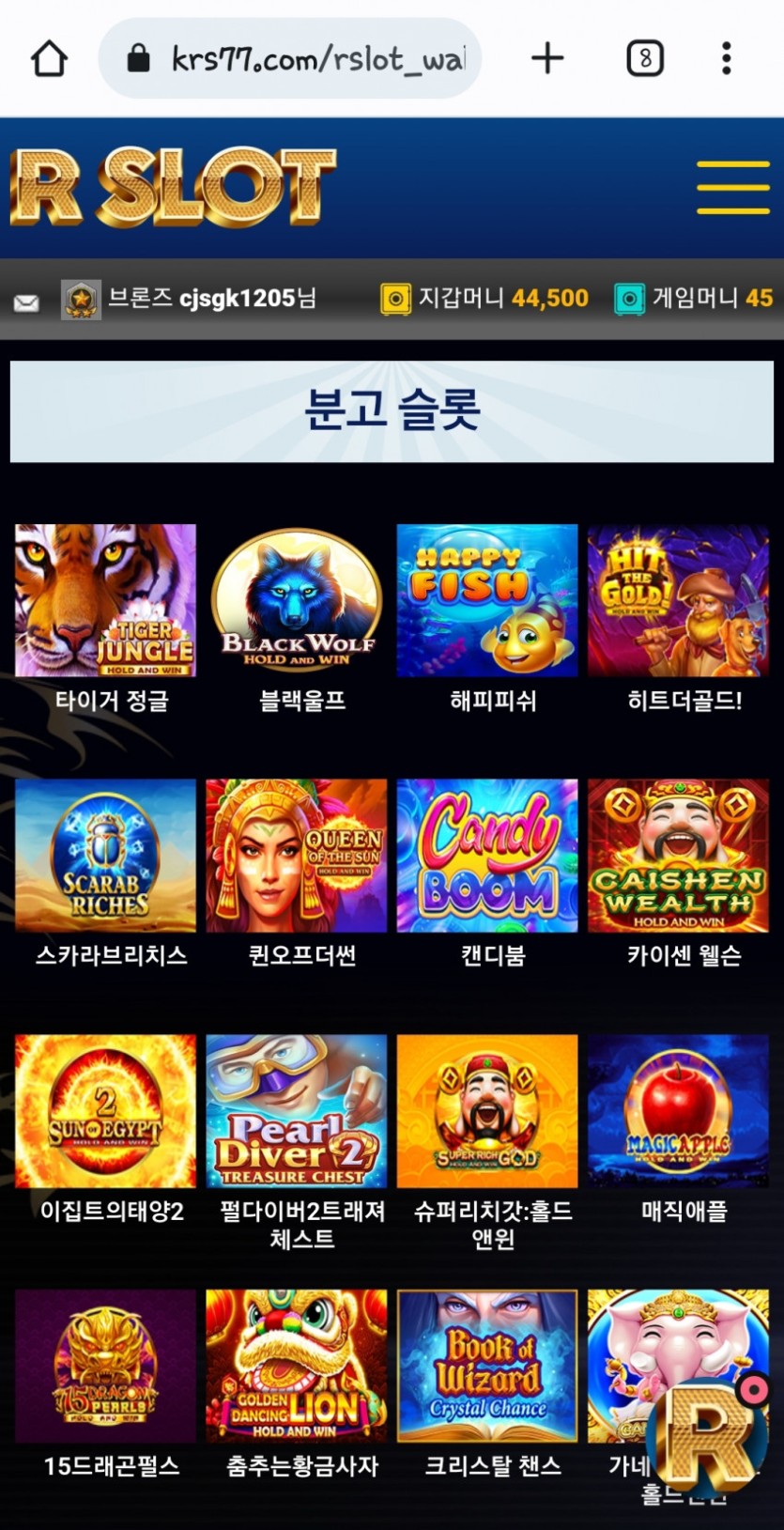
Task: Open a new browser tab
Action: click(547, 59)
